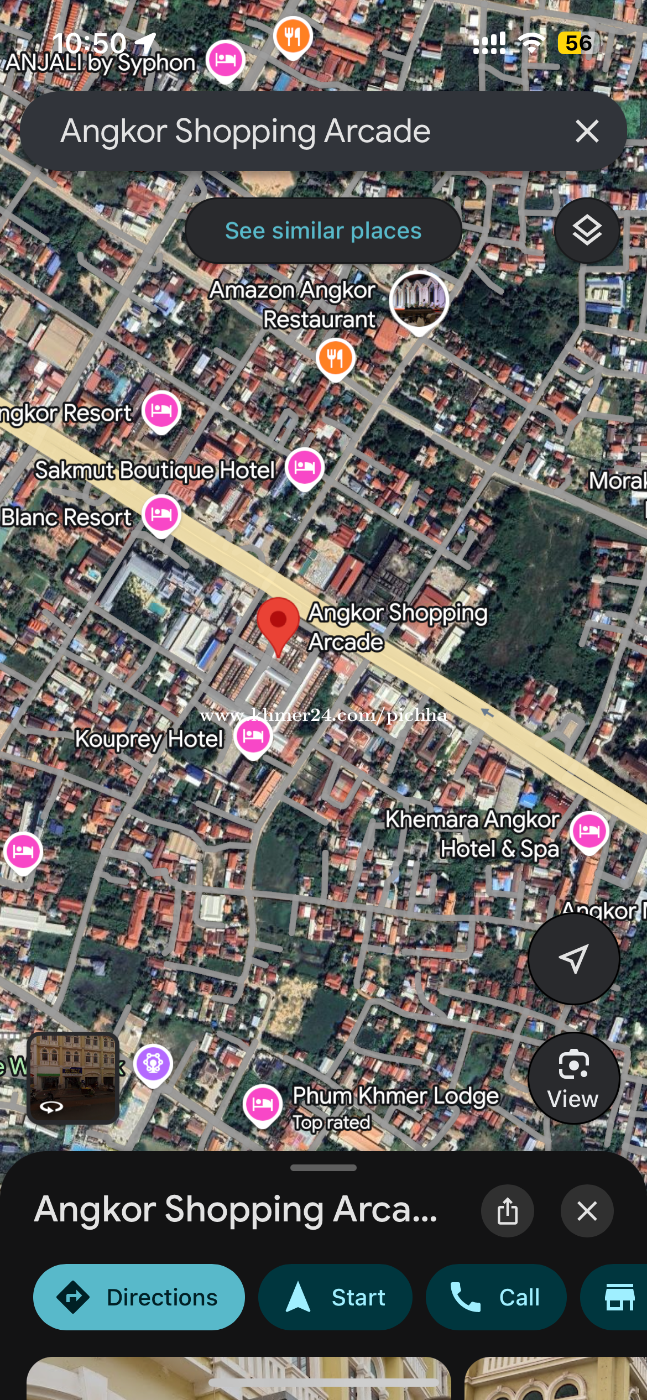Expand the place sheet using its handle
The width and height of the screenshot is (647, 1400).
coord(323,1167)
